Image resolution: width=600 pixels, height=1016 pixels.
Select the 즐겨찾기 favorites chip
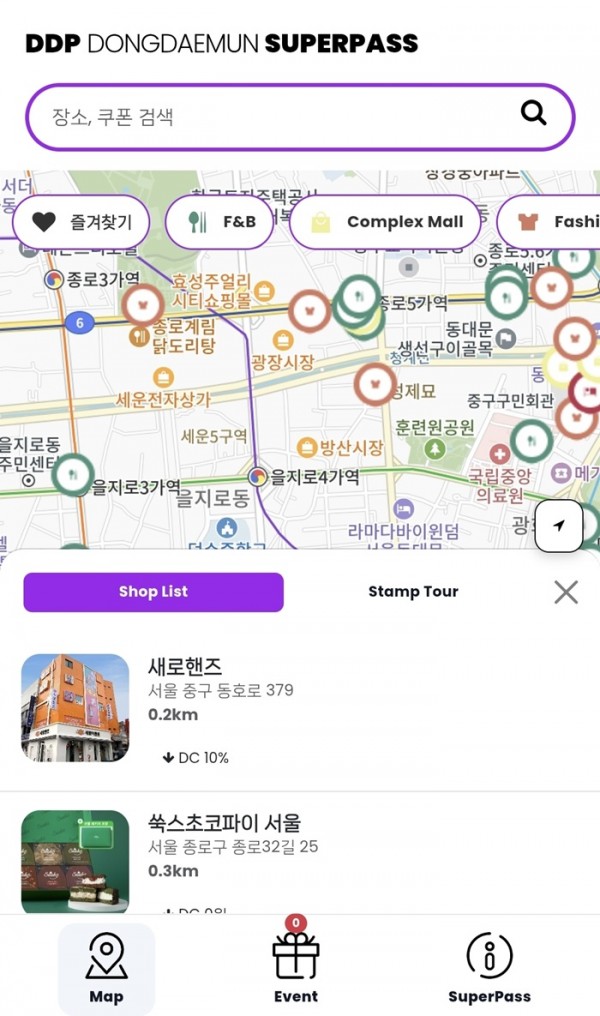point(82,222)
